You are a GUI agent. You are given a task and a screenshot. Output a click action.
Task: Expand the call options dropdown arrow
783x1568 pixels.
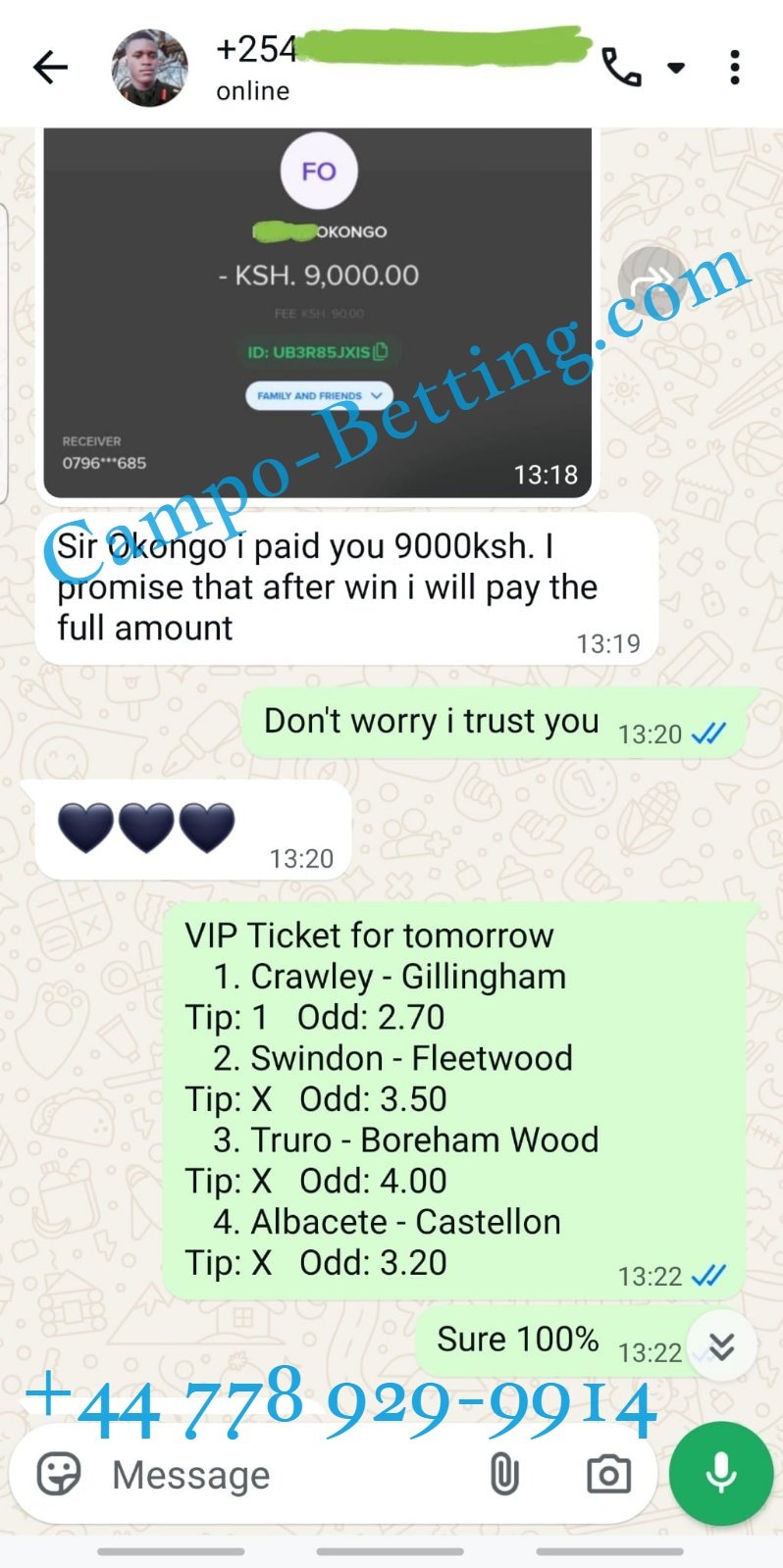676,68
